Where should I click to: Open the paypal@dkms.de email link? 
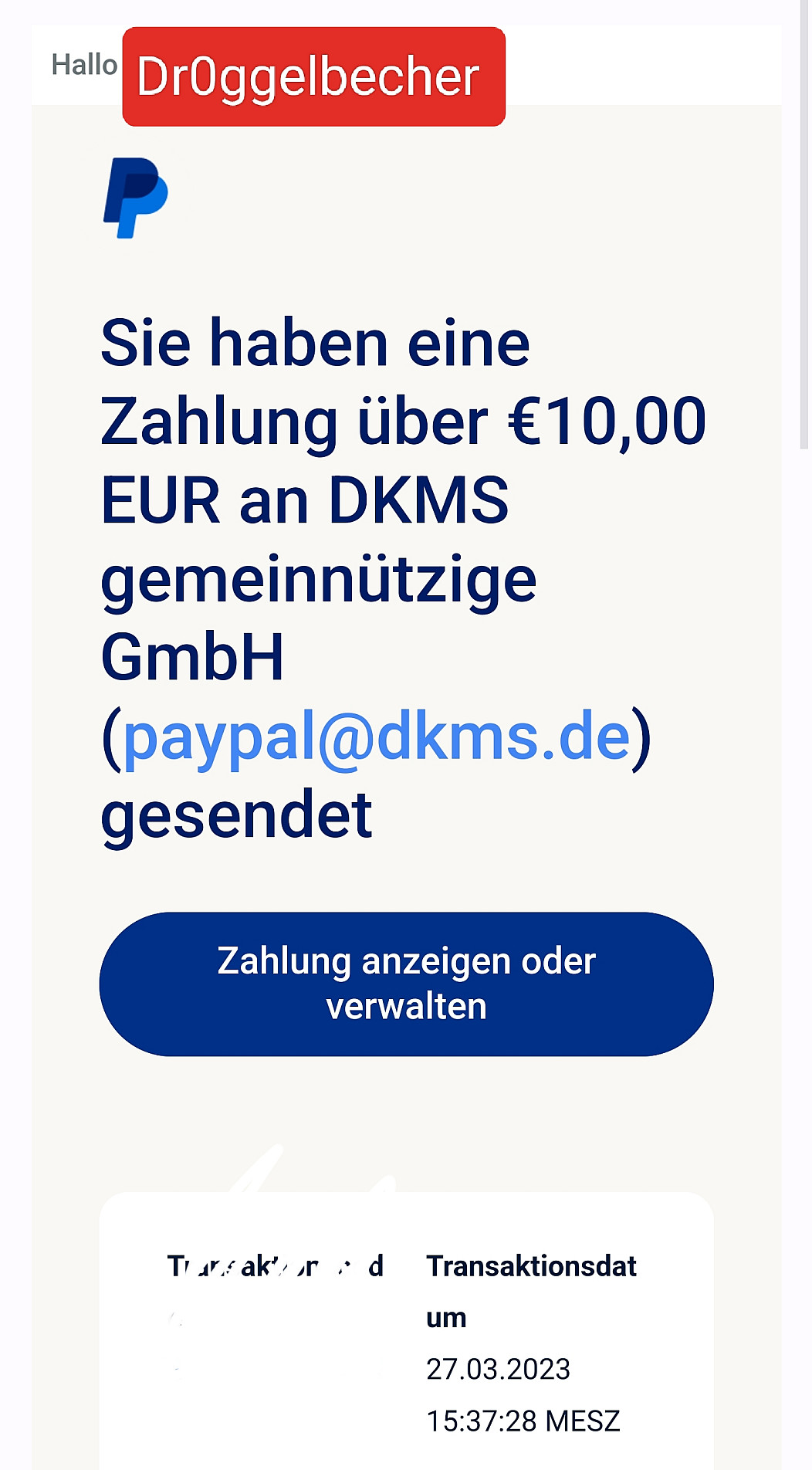(x=377, y=738)
